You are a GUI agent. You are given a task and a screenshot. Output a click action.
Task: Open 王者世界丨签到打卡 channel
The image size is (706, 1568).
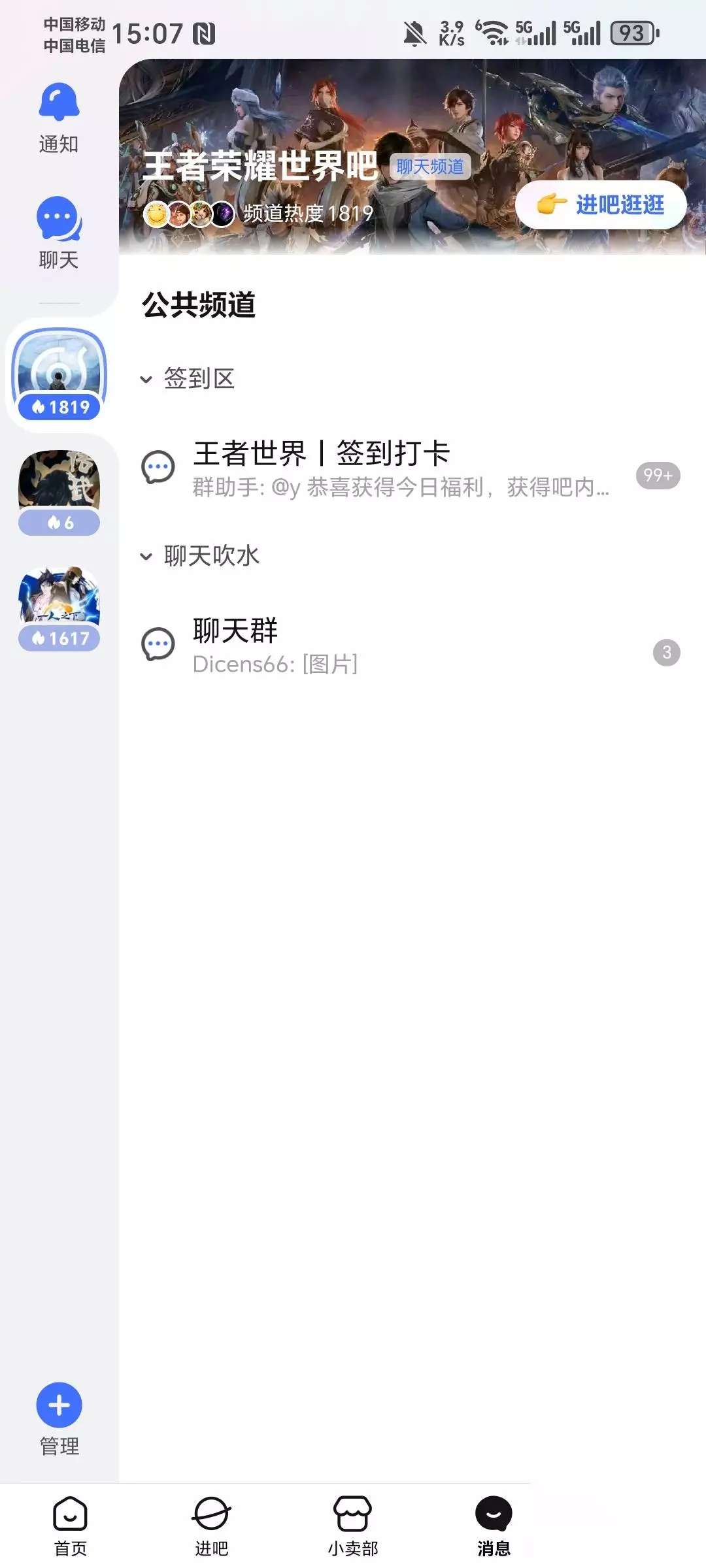[412, 468]
